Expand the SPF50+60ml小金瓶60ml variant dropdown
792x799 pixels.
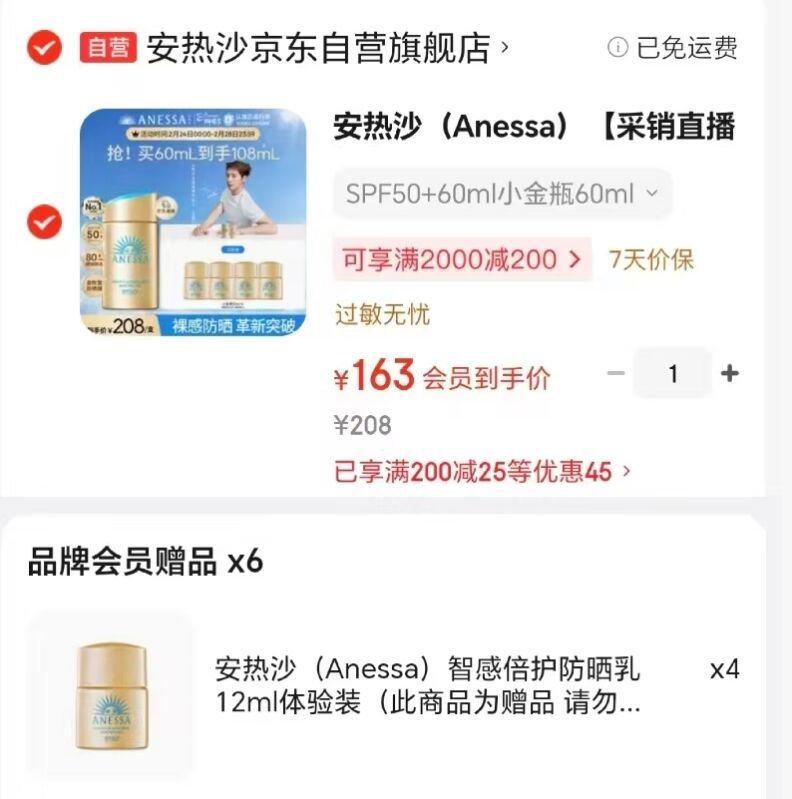[x=502, y=193]
